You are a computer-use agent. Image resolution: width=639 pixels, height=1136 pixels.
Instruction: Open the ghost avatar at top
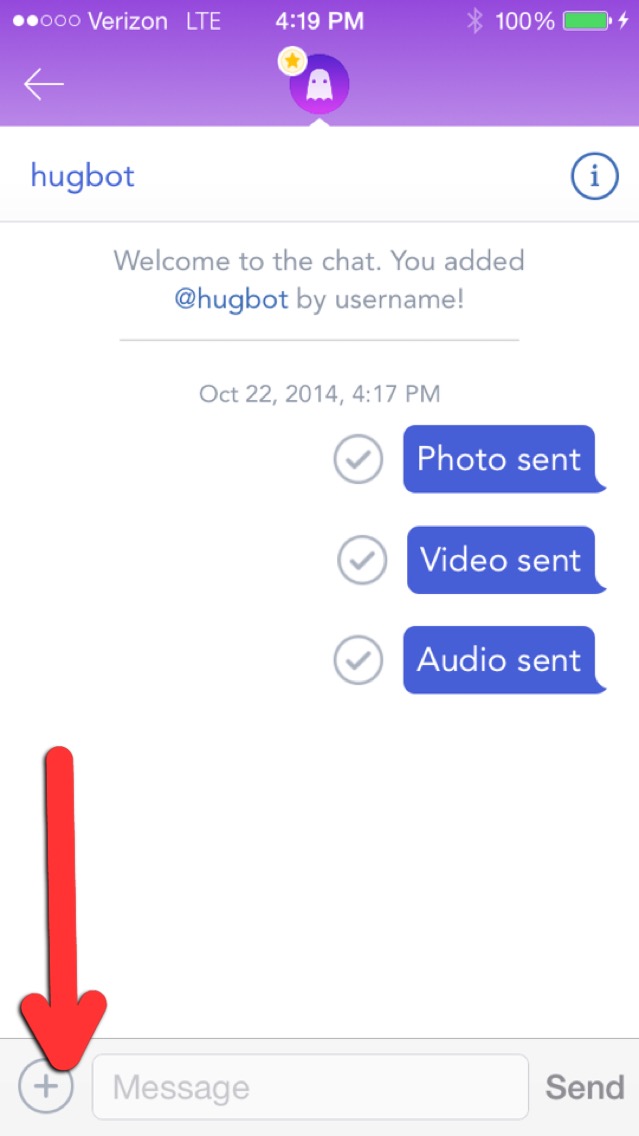(319, 85)
